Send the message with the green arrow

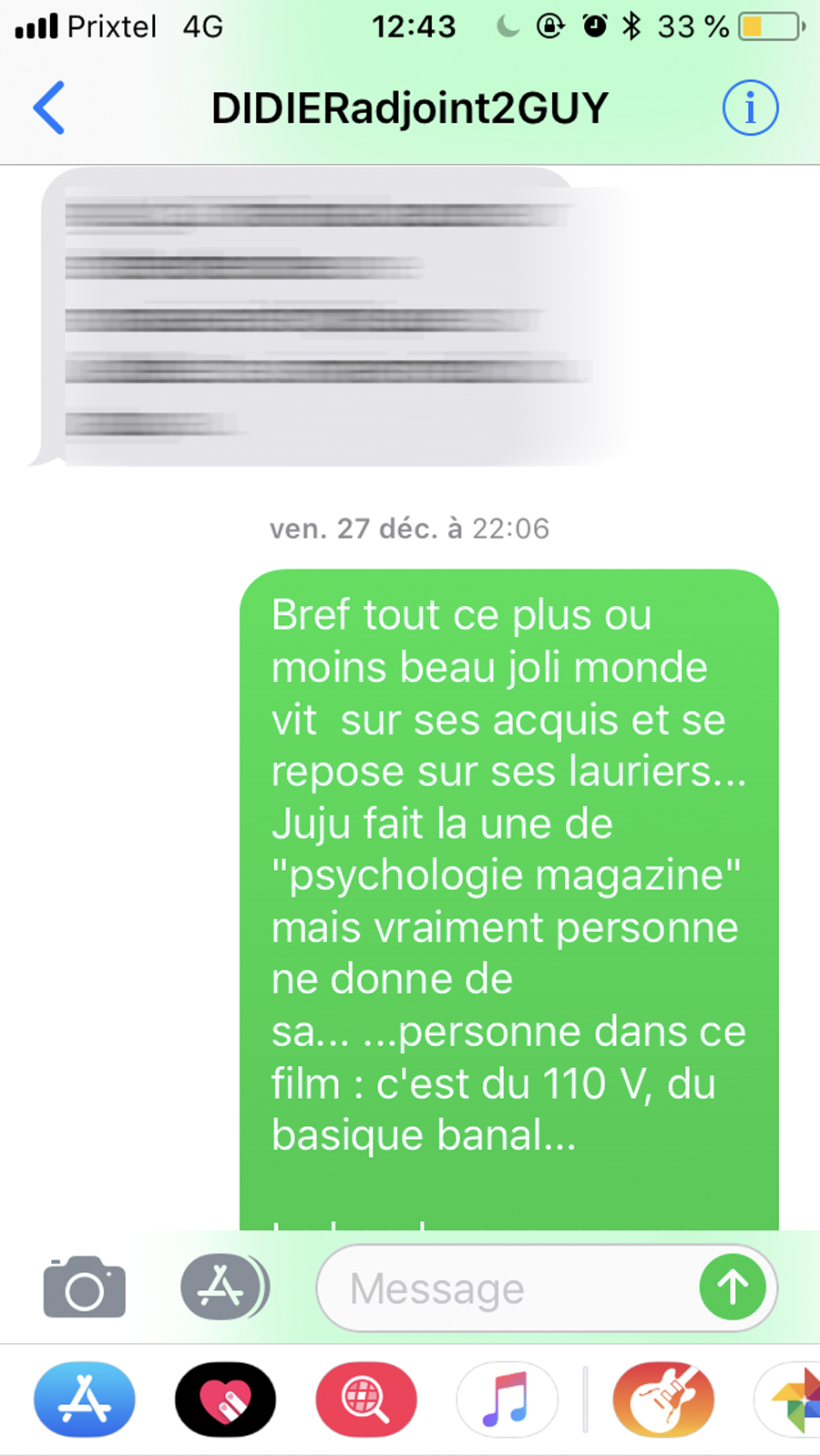click(x=733, y=1287)
